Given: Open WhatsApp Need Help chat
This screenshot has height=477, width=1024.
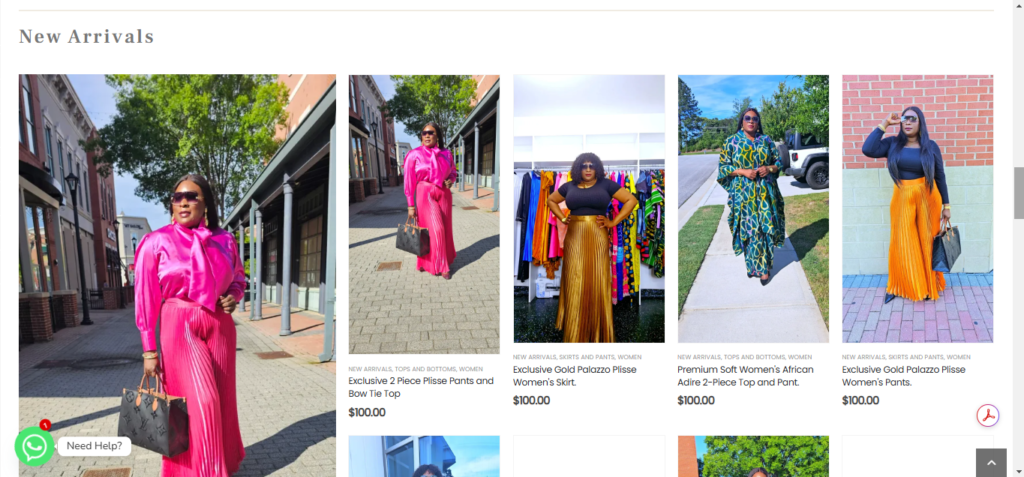Looking at the screenshot, I should (x=35, y=446).
